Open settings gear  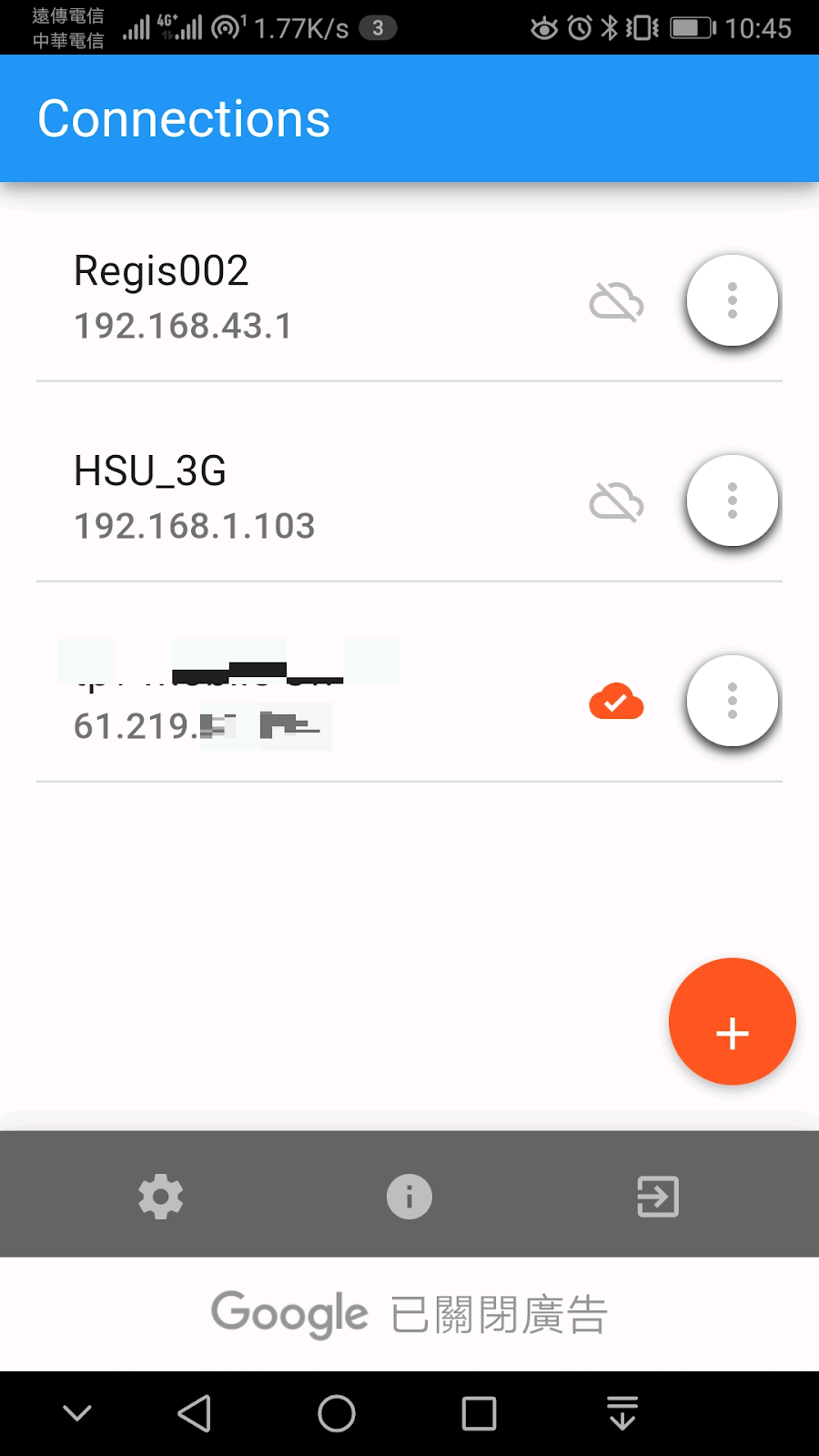(161, 1197)
